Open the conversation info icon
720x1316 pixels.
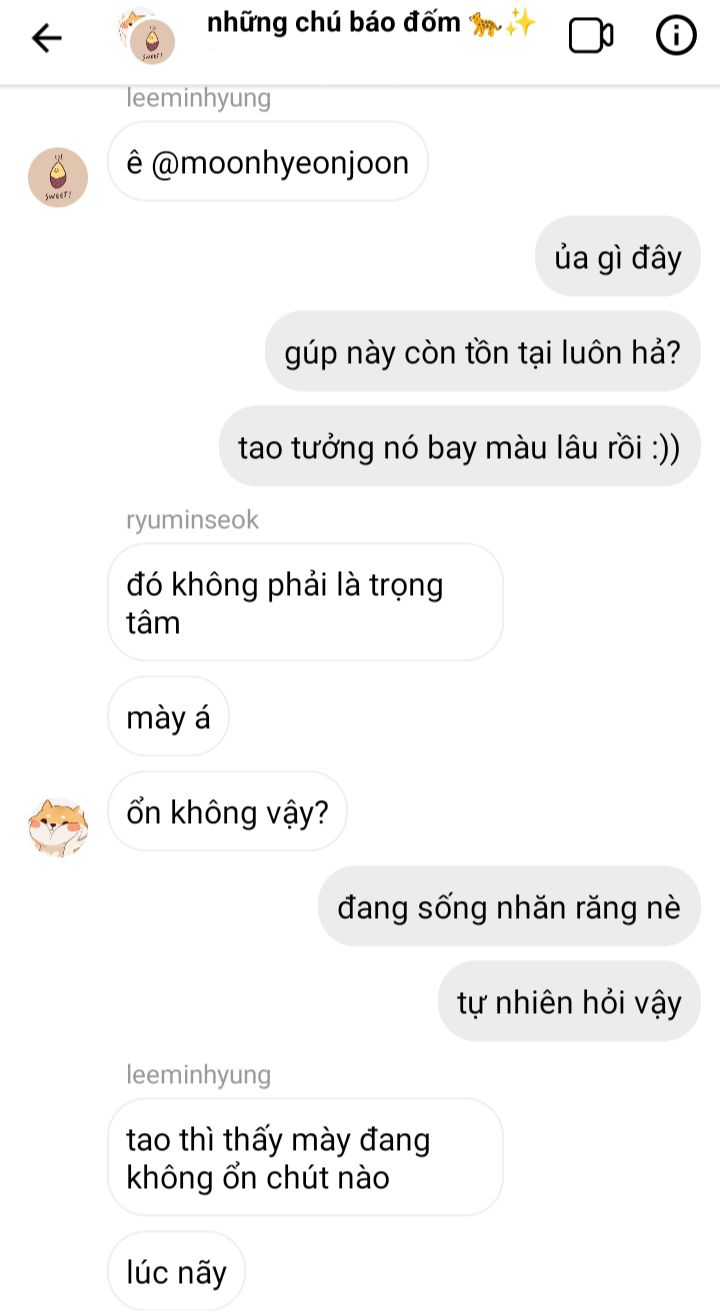pos(676,37)
